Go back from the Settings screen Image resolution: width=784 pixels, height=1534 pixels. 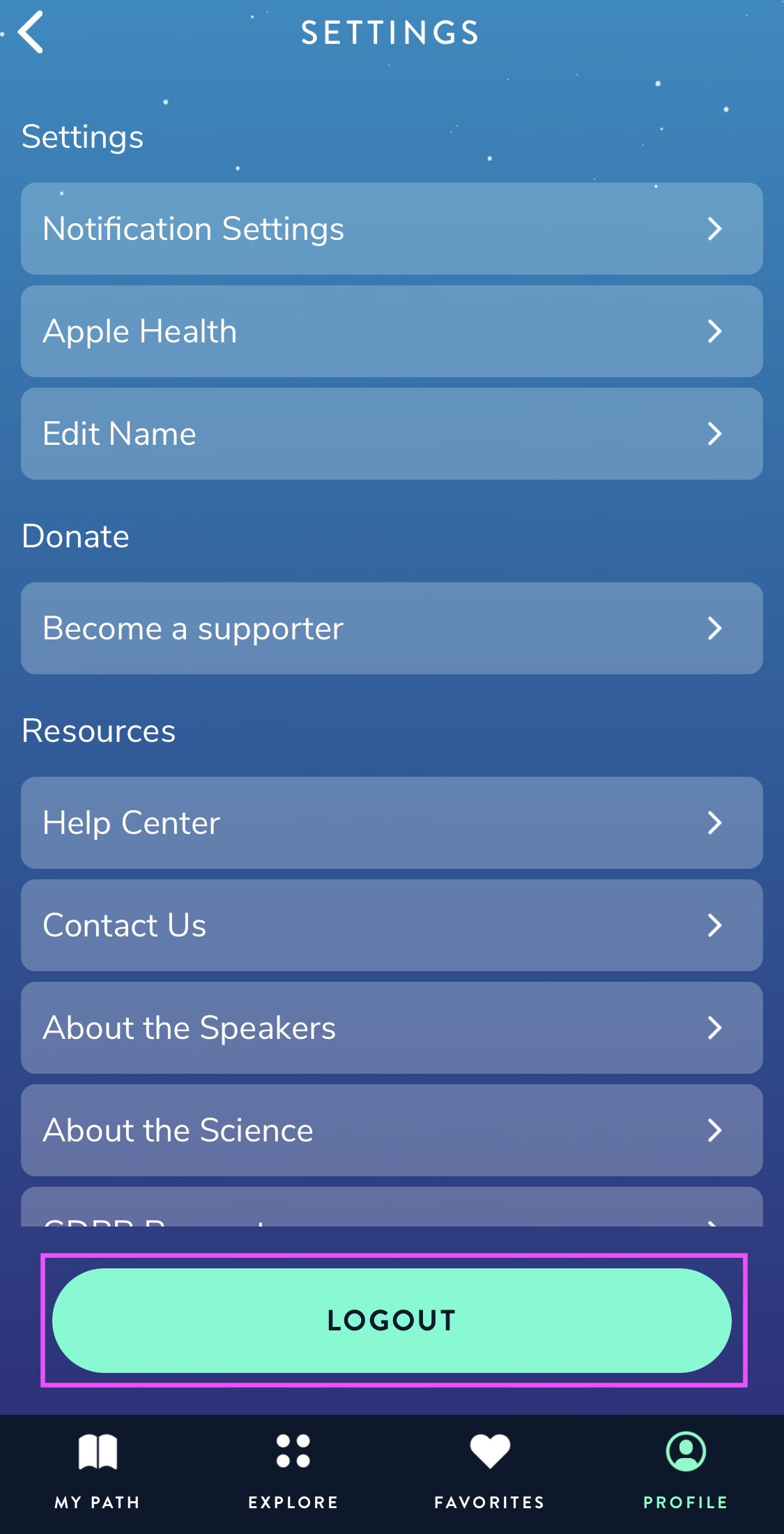click(x=31, y=32)
